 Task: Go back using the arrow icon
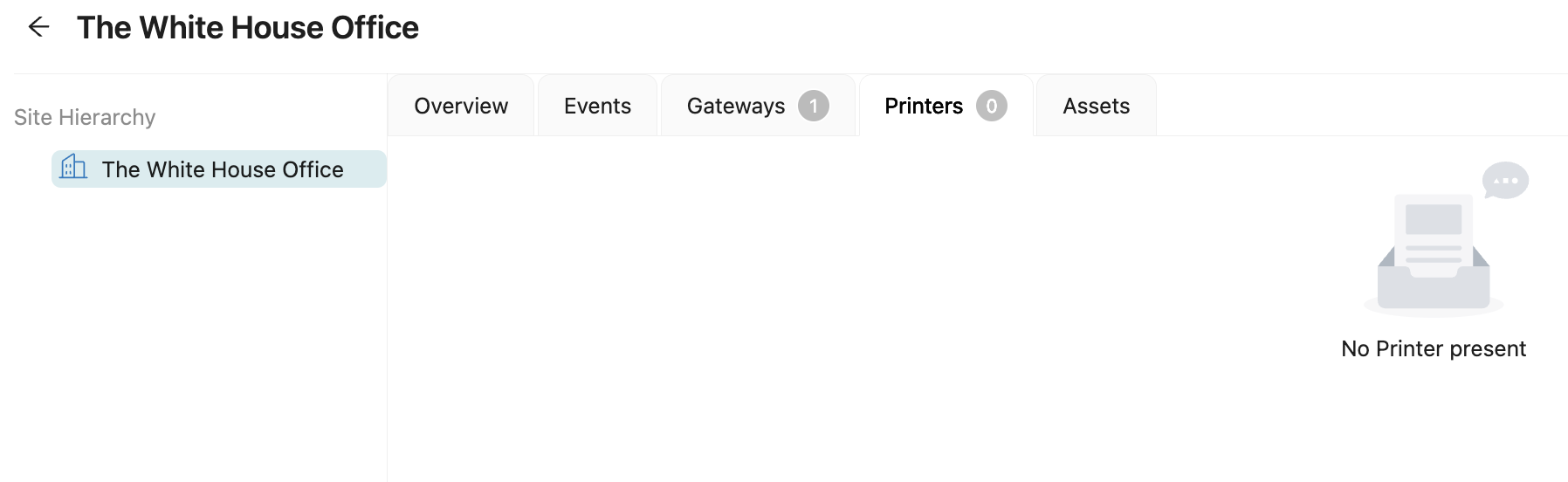38,28
